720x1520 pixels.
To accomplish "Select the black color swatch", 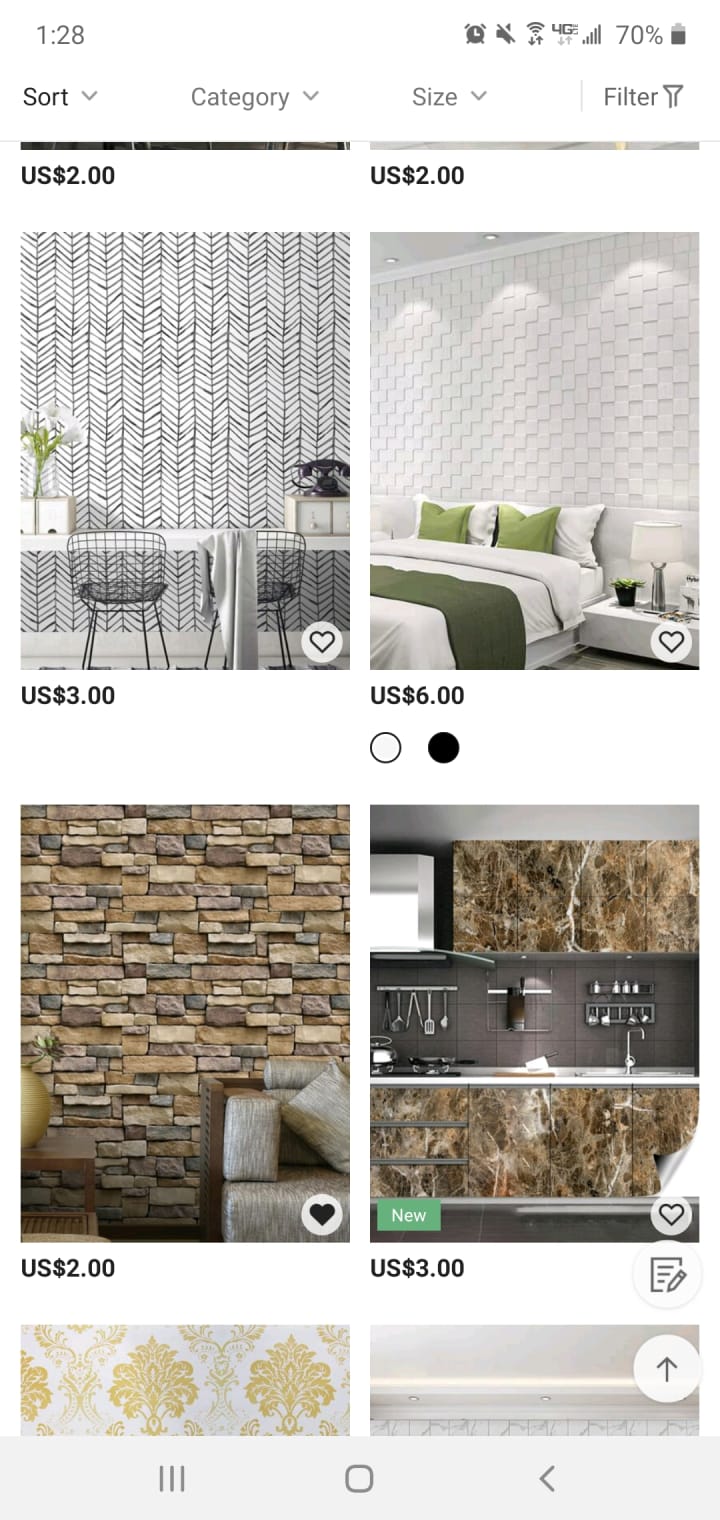I will pos(443,748).
